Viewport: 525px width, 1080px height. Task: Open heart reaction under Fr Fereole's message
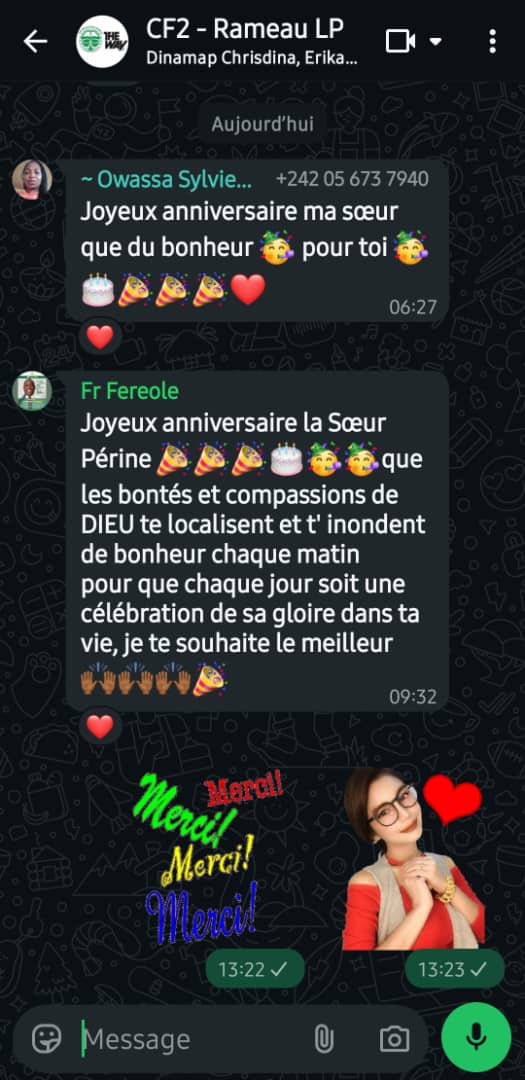click(100, 727)
